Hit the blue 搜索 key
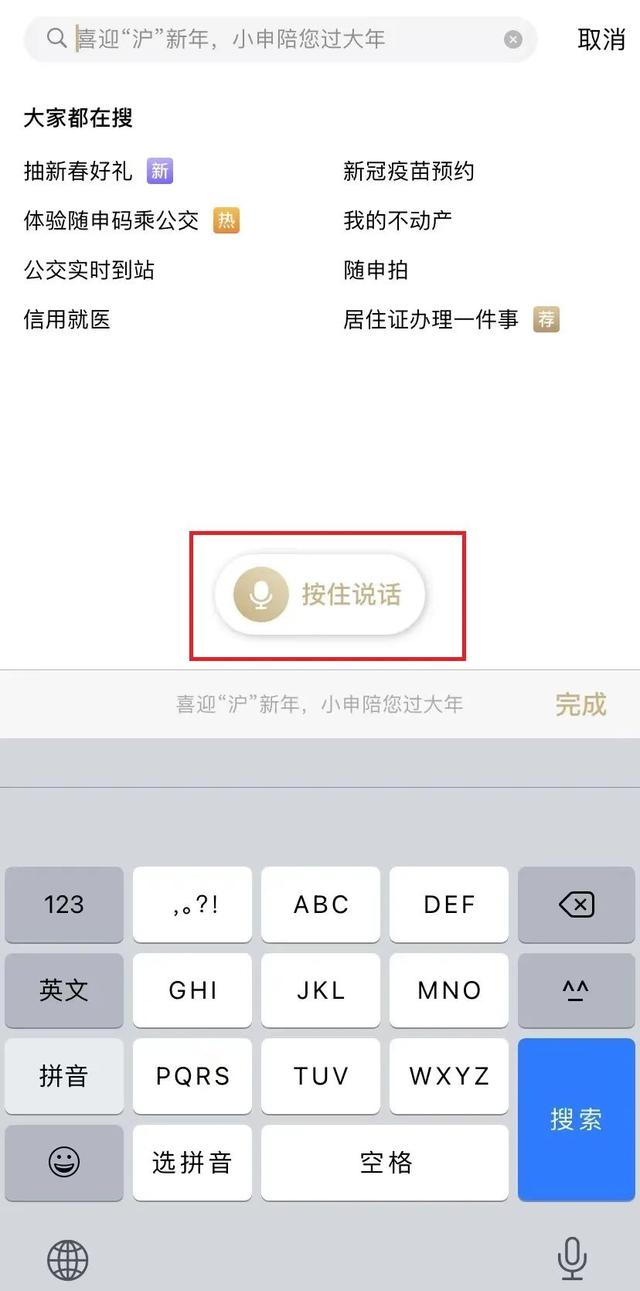Viewport: 640px width, 1291px height. 576,1119
